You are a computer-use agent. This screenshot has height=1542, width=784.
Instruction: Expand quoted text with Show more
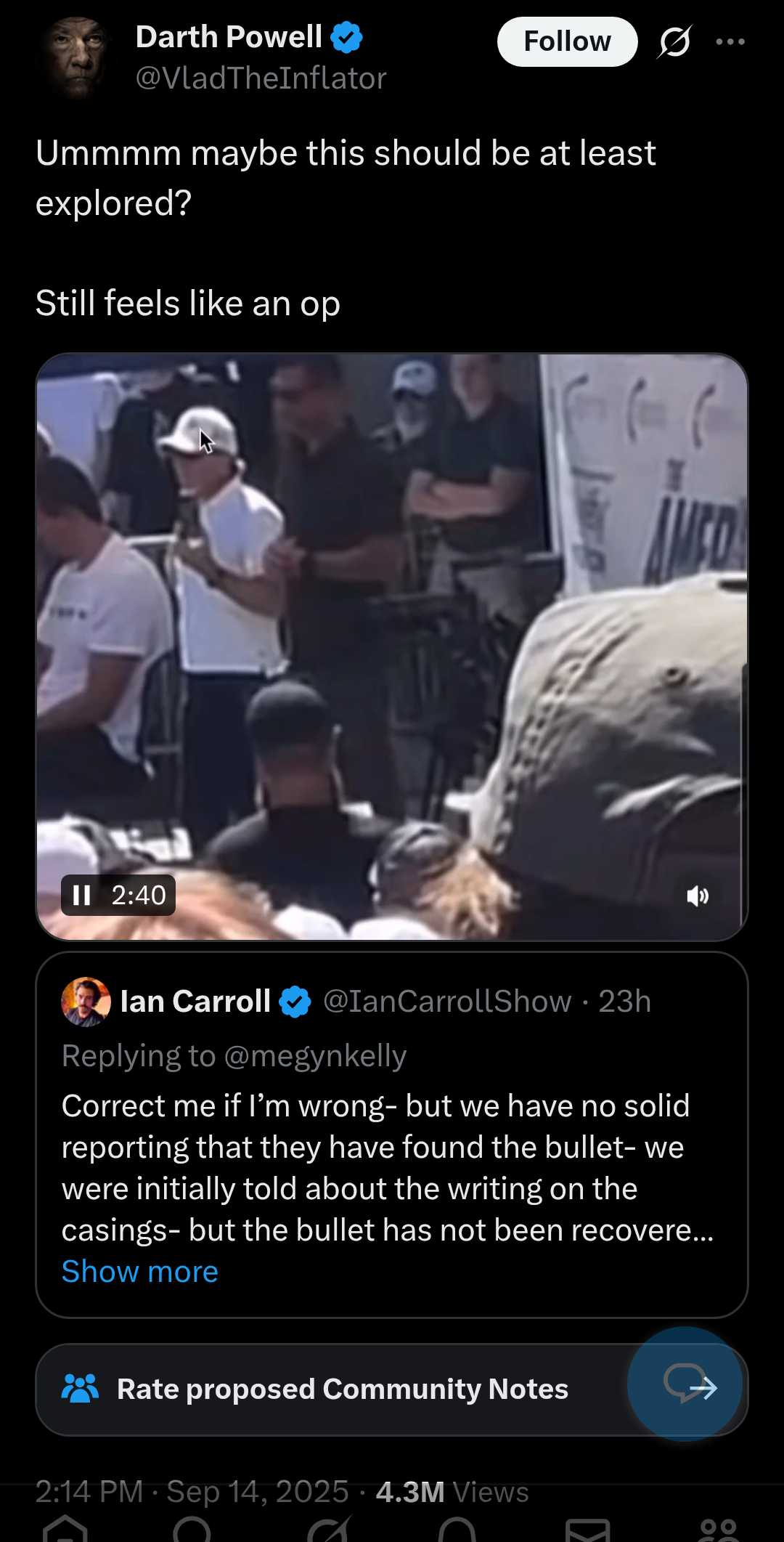pyautogui.click(x=139, y=1272)
